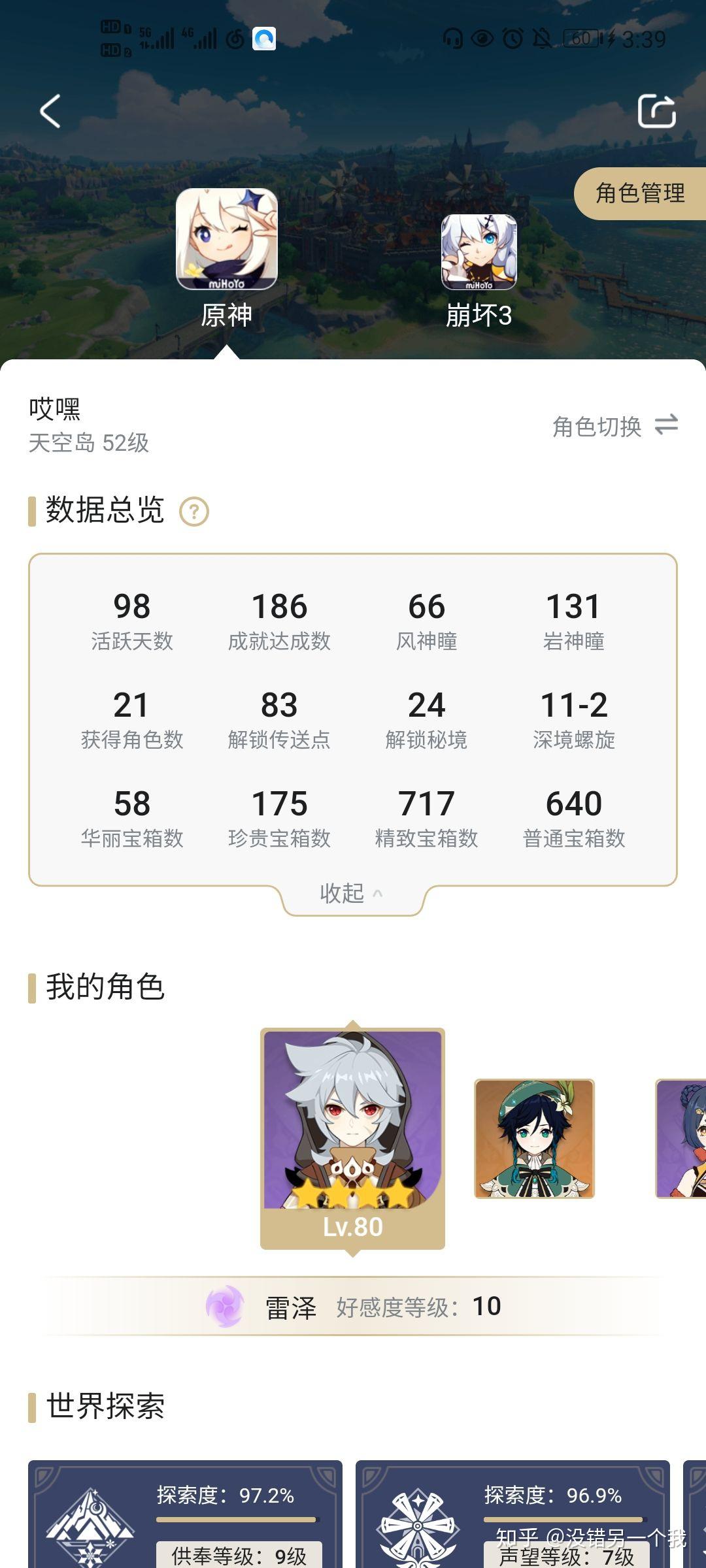Open the Lv.80 雷泽 character card
The height and width of the screenshot is (1568, 706).
[352, 1138]
